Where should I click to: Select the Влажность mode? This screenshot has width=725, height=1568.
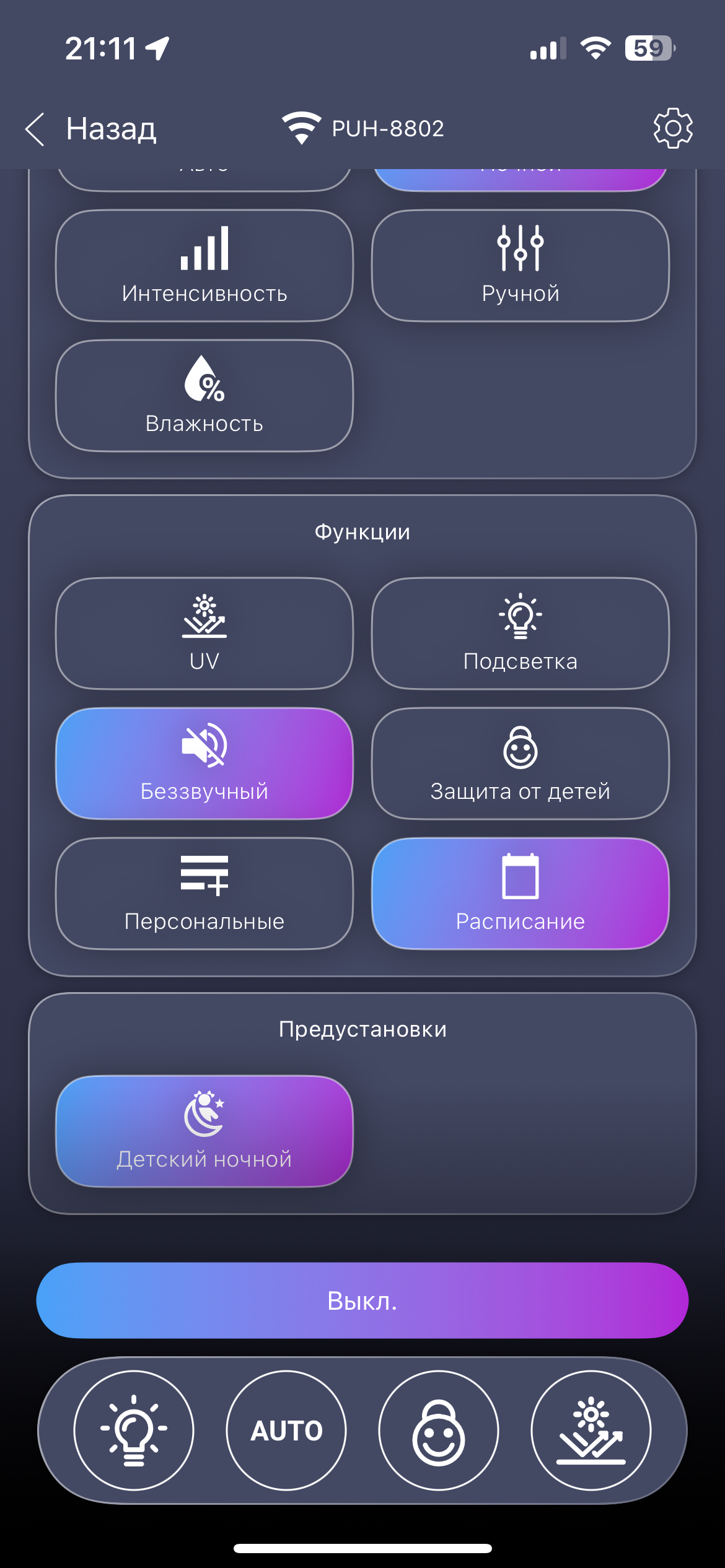click(204, 396)
